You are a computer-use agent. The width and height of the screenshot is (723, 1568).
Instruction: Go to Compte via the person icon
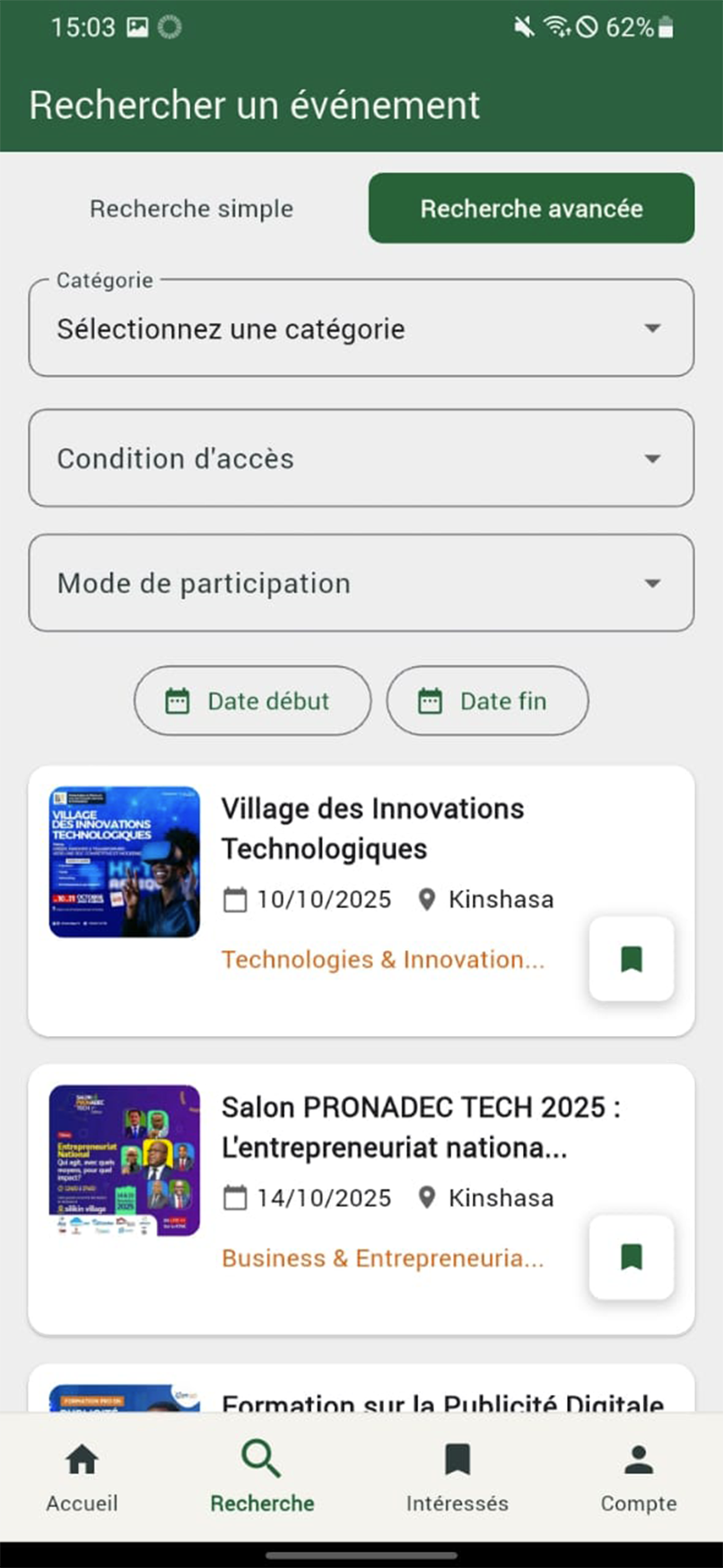[638, 1453]
